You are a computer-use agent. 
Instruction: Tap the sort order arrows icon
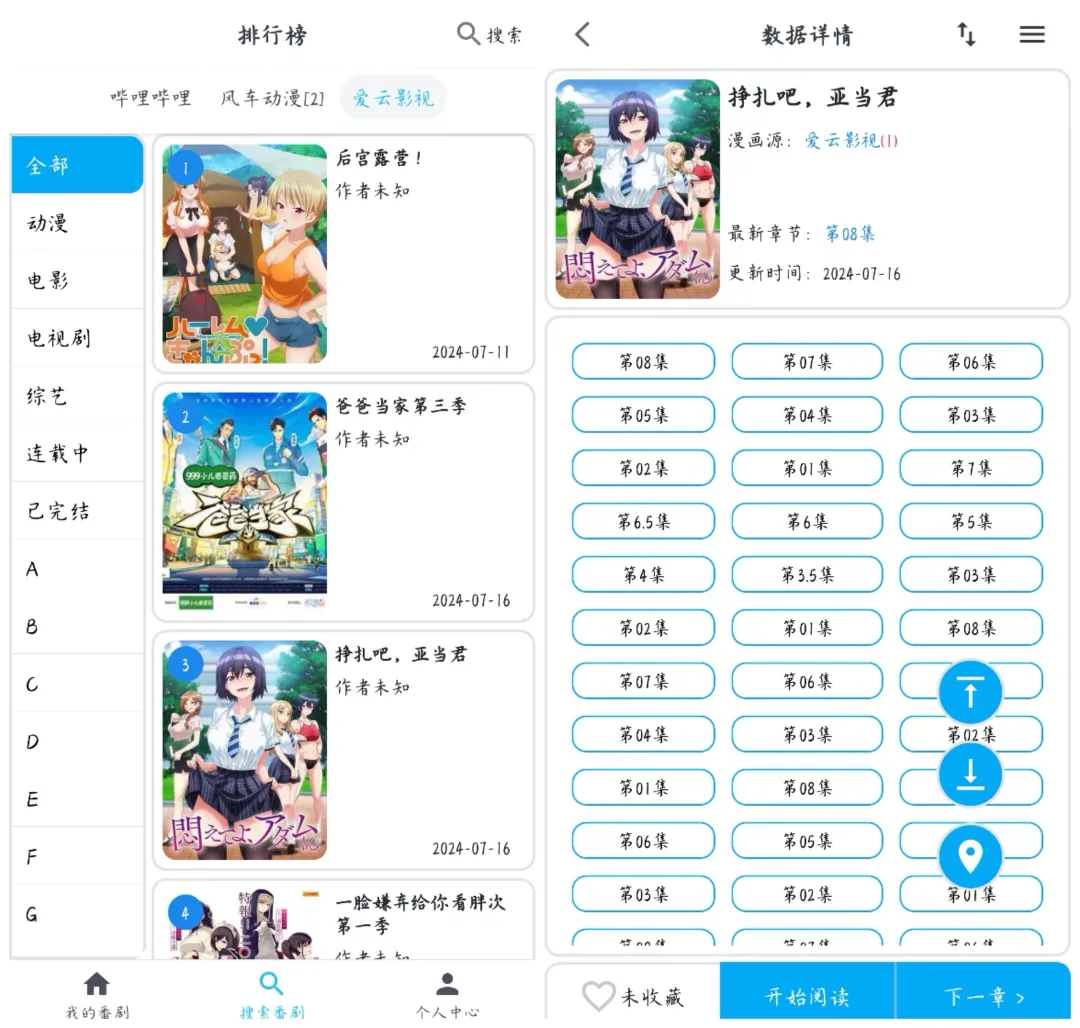coord(966,34)
